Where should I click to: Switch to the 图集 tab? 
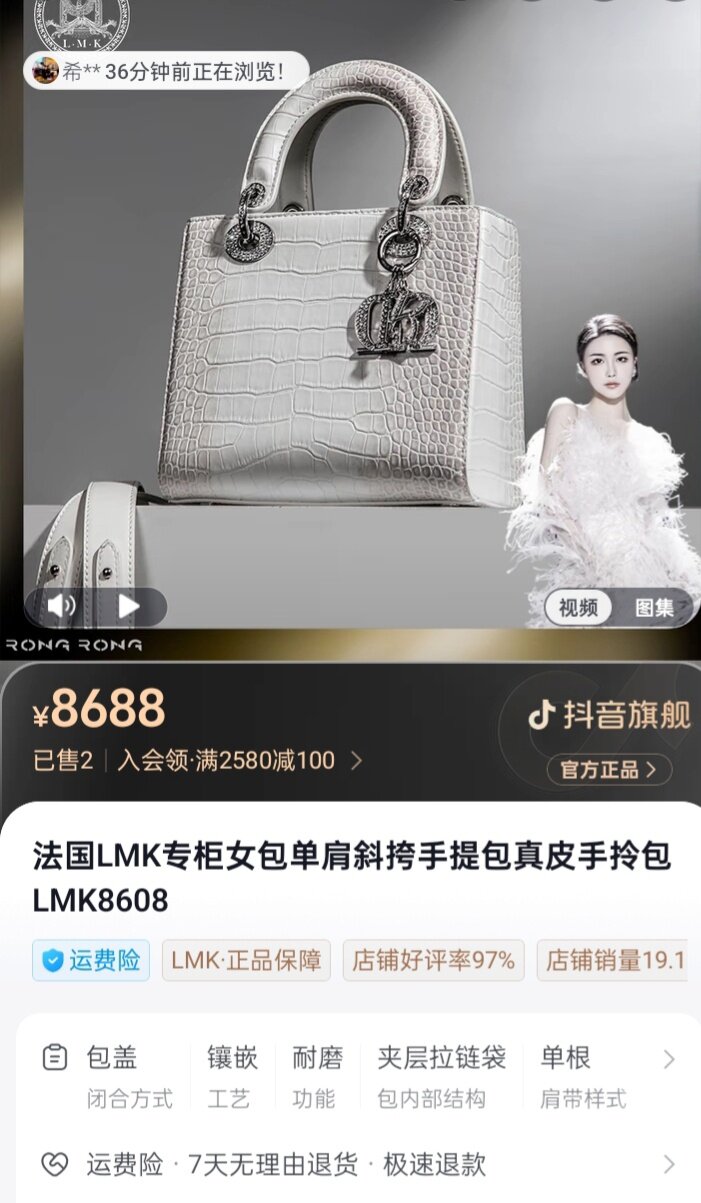click(654, 607)
